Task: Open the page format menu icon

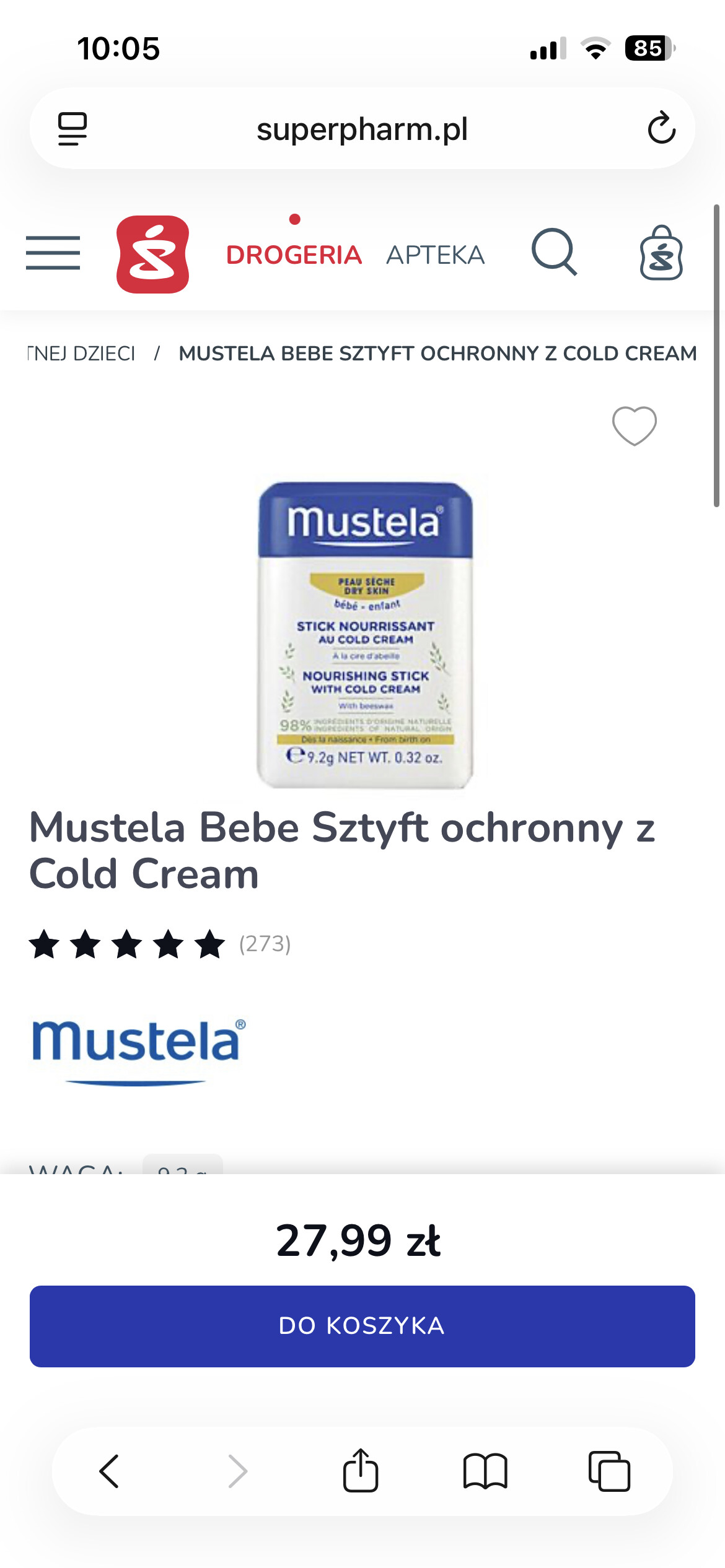Action: 72,129
